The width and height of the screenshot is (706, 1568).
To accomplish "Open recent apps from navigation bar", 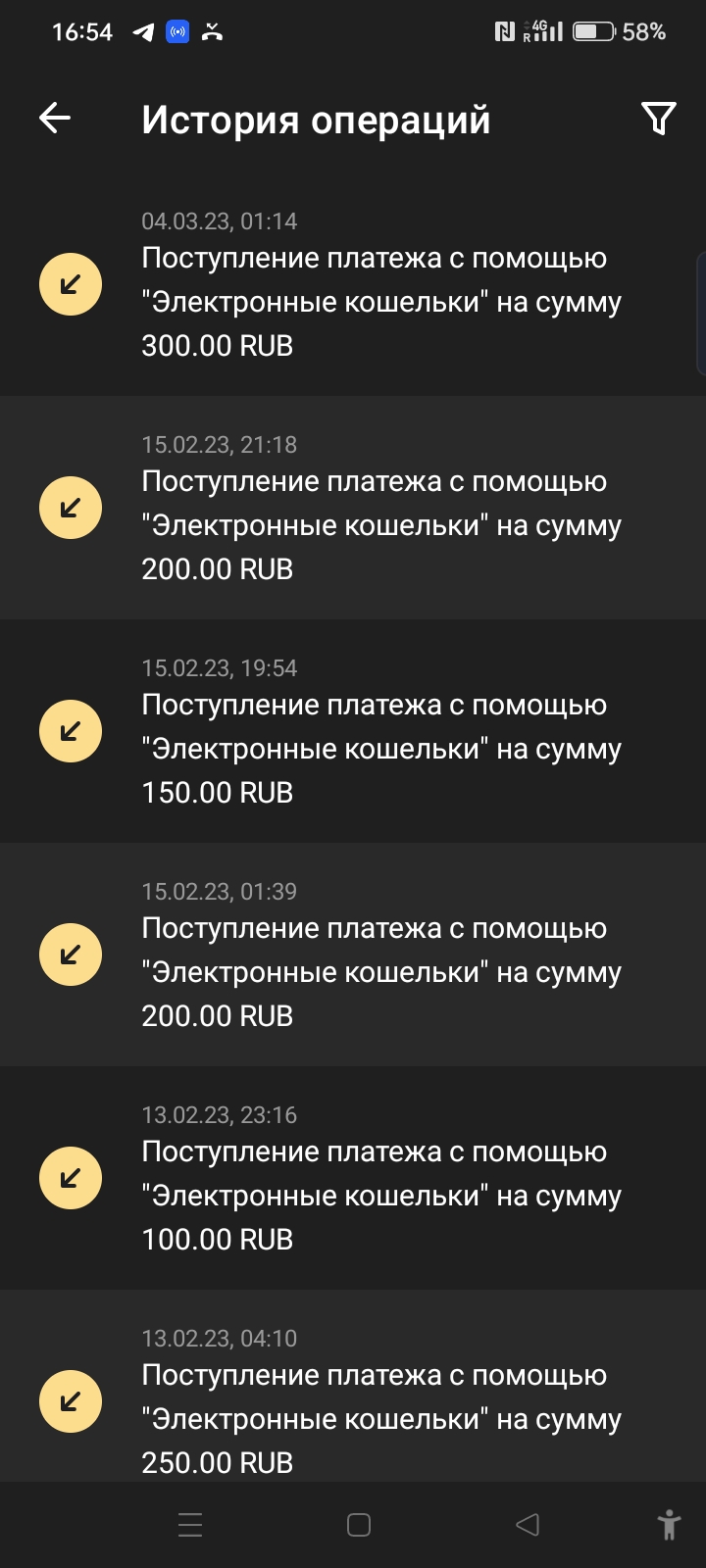I will click(190, 1525).
